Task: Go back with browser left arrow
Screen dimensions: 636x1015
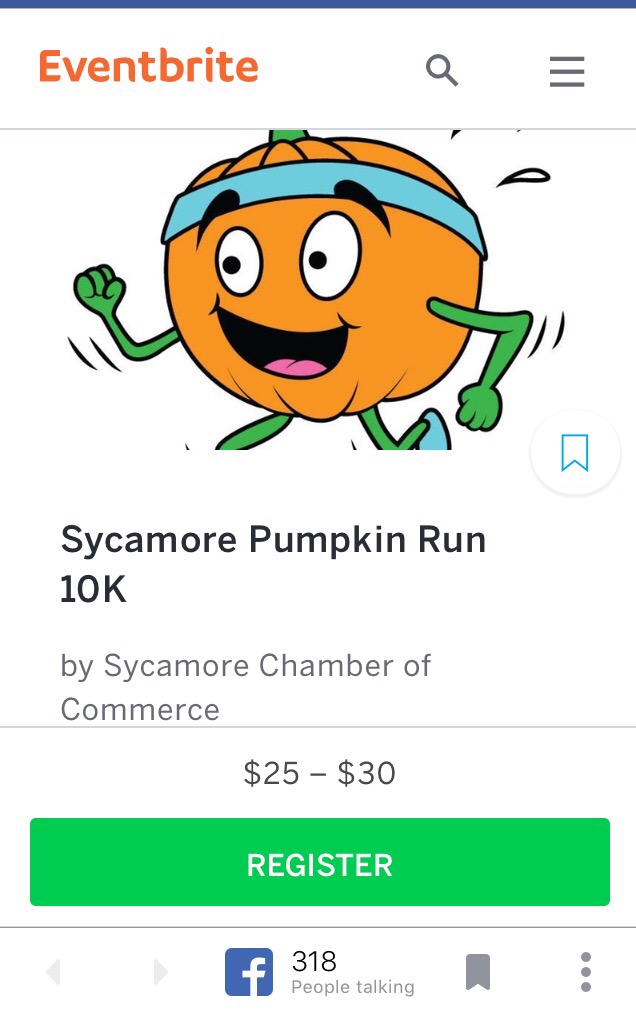Action: (x=53, y=972)
